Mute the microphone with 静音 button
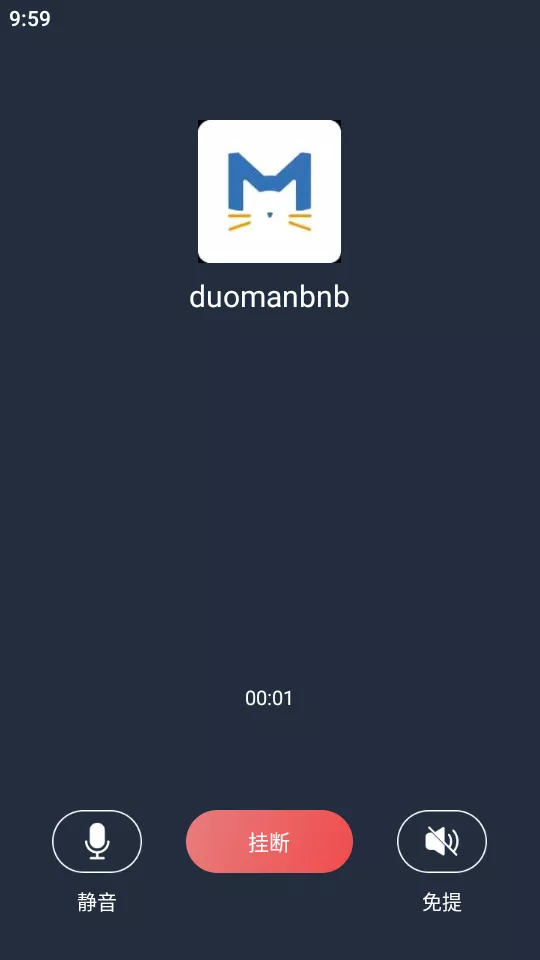 pos(97,841)
